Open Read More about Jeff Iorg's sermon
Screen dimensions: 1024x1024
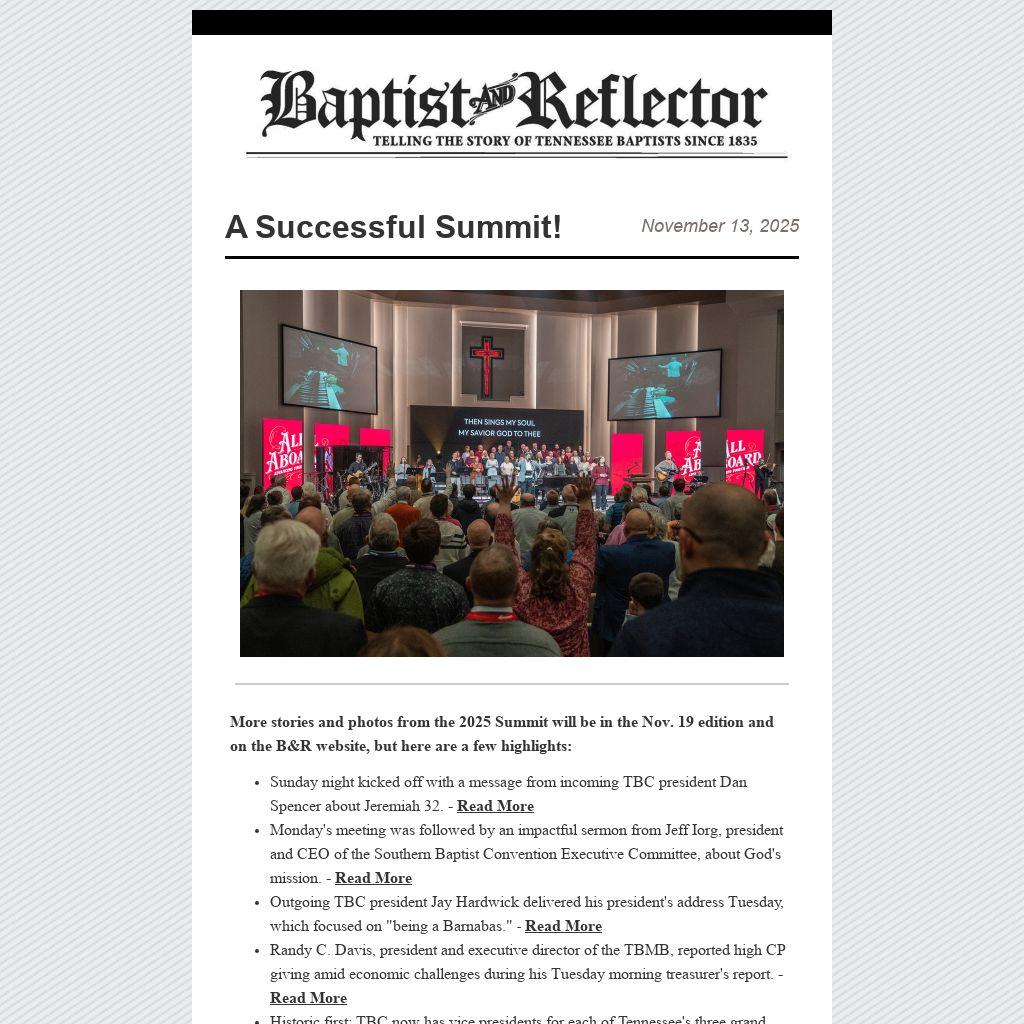click(373, 878)
